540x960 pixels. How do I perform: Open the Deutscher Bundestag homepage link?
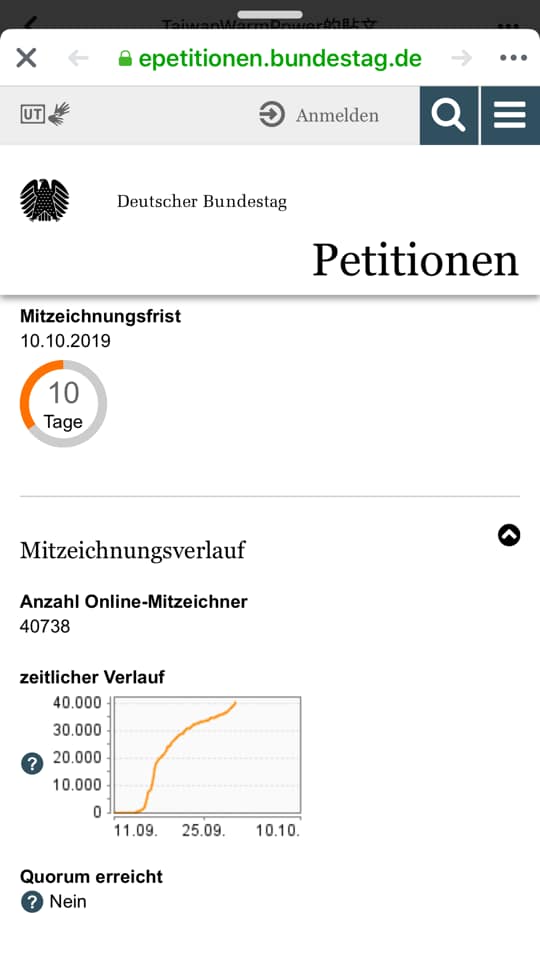[x=153, y=201]
